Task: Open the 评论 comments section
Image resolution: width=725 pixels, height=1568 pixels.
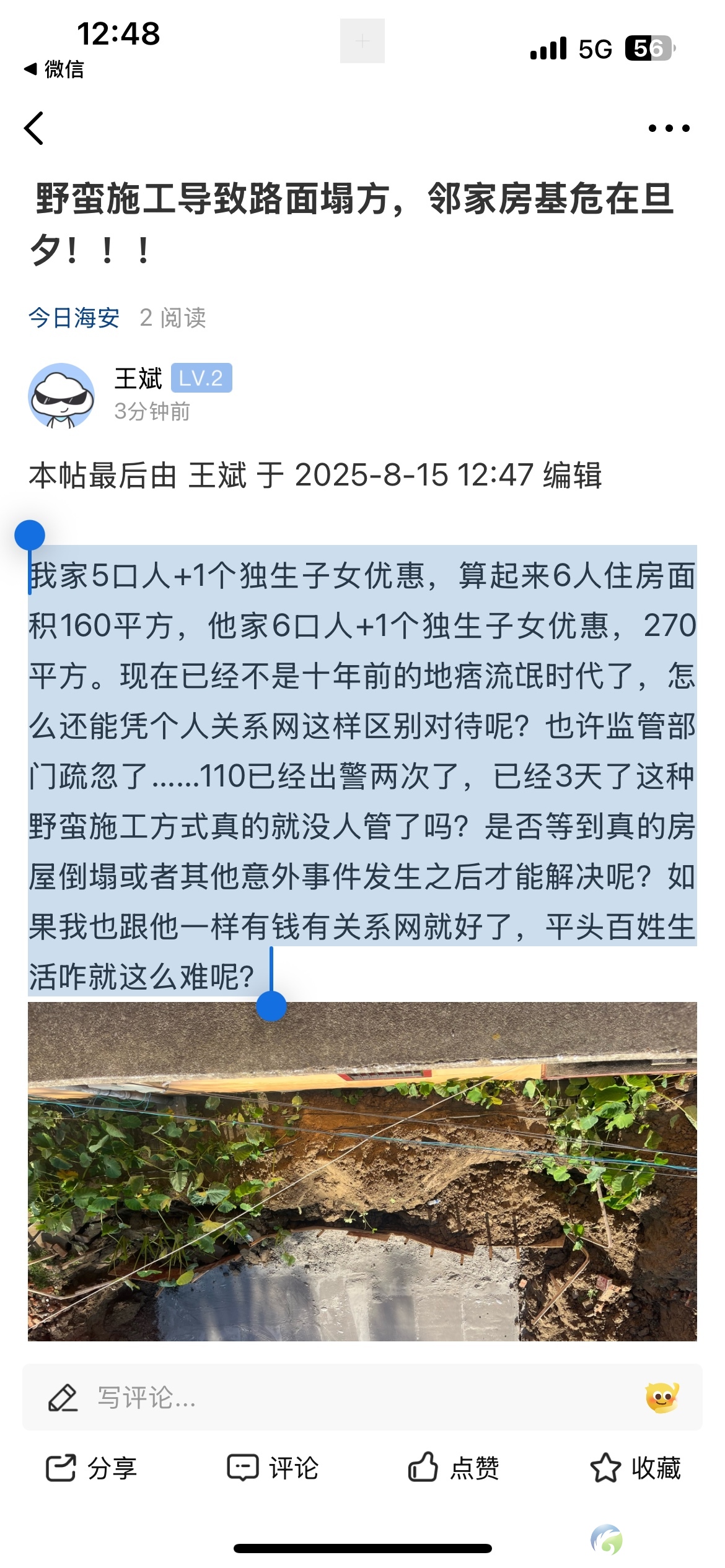Action: (273, 1468)
